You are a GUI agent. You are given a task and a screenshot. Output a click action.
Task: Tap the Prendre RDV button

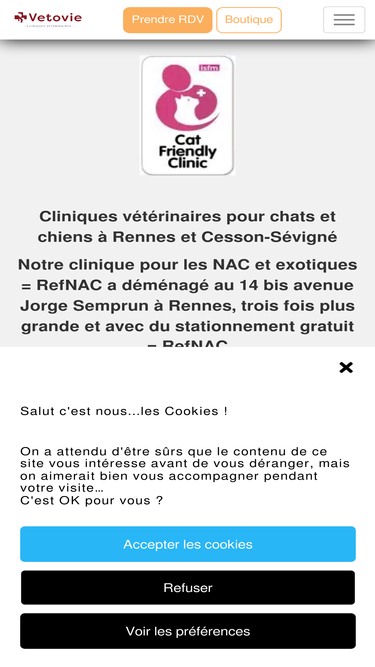168,20
